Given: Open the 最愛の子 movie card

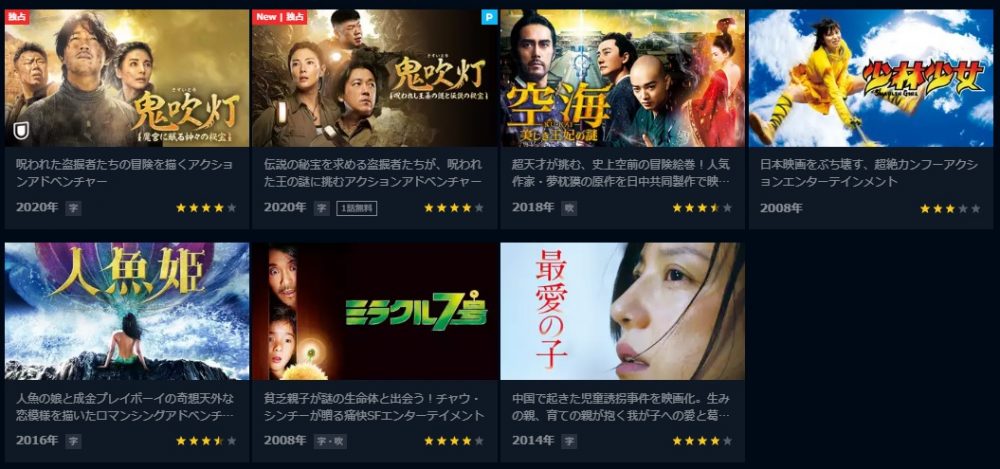Looking at the screenshot, I should 622,312.
